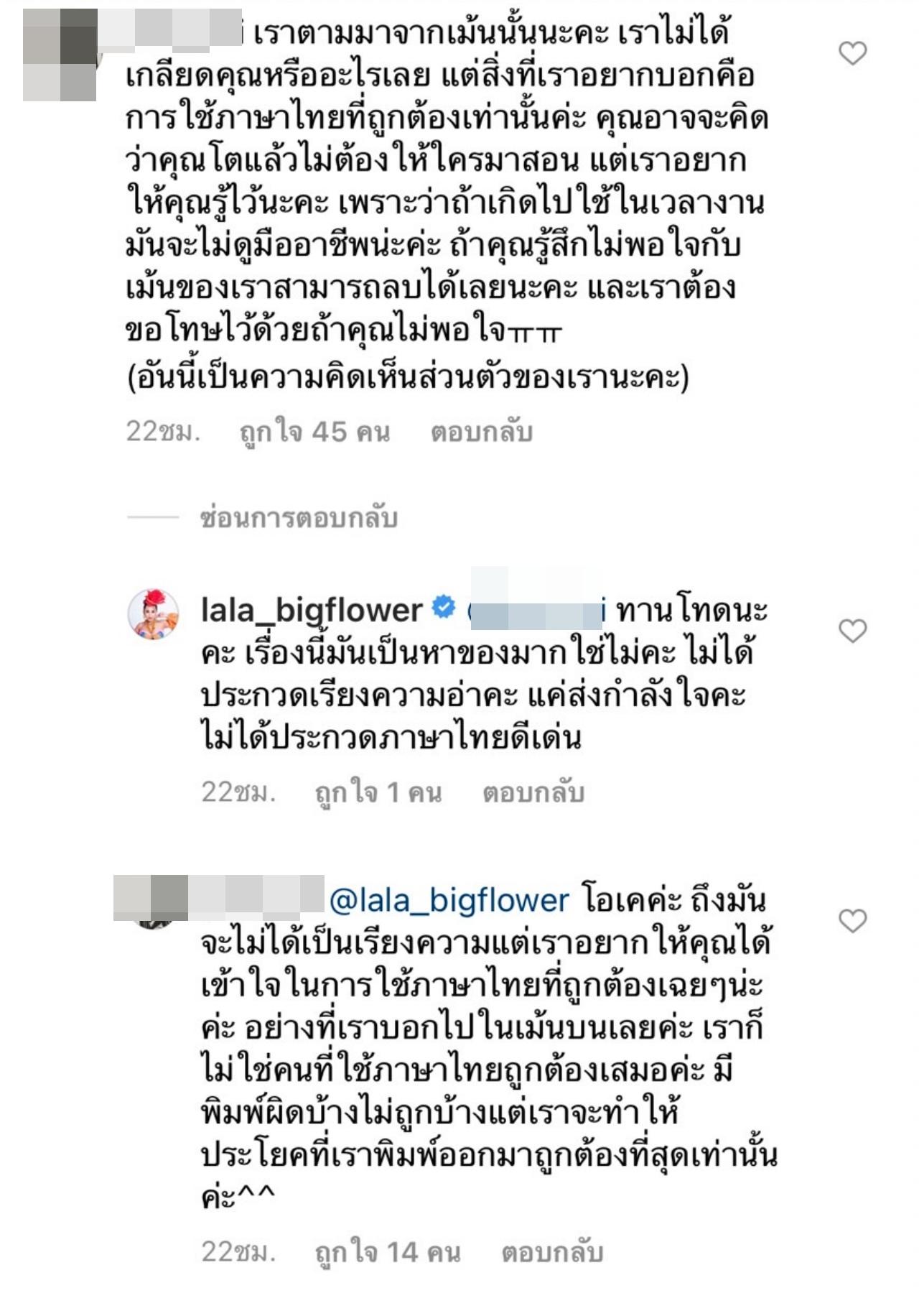919x1316 pixels.
Task: Like lala_bigflower's reply comment
Action: (x=853, y=631)
